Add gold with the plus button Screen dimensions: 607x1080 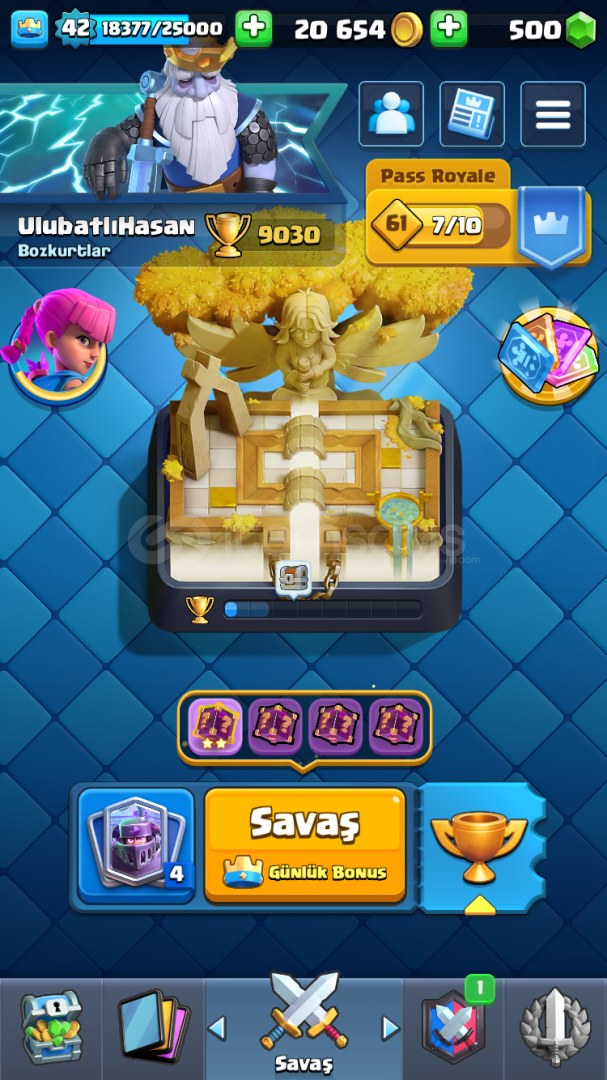[x=449, y=28]
